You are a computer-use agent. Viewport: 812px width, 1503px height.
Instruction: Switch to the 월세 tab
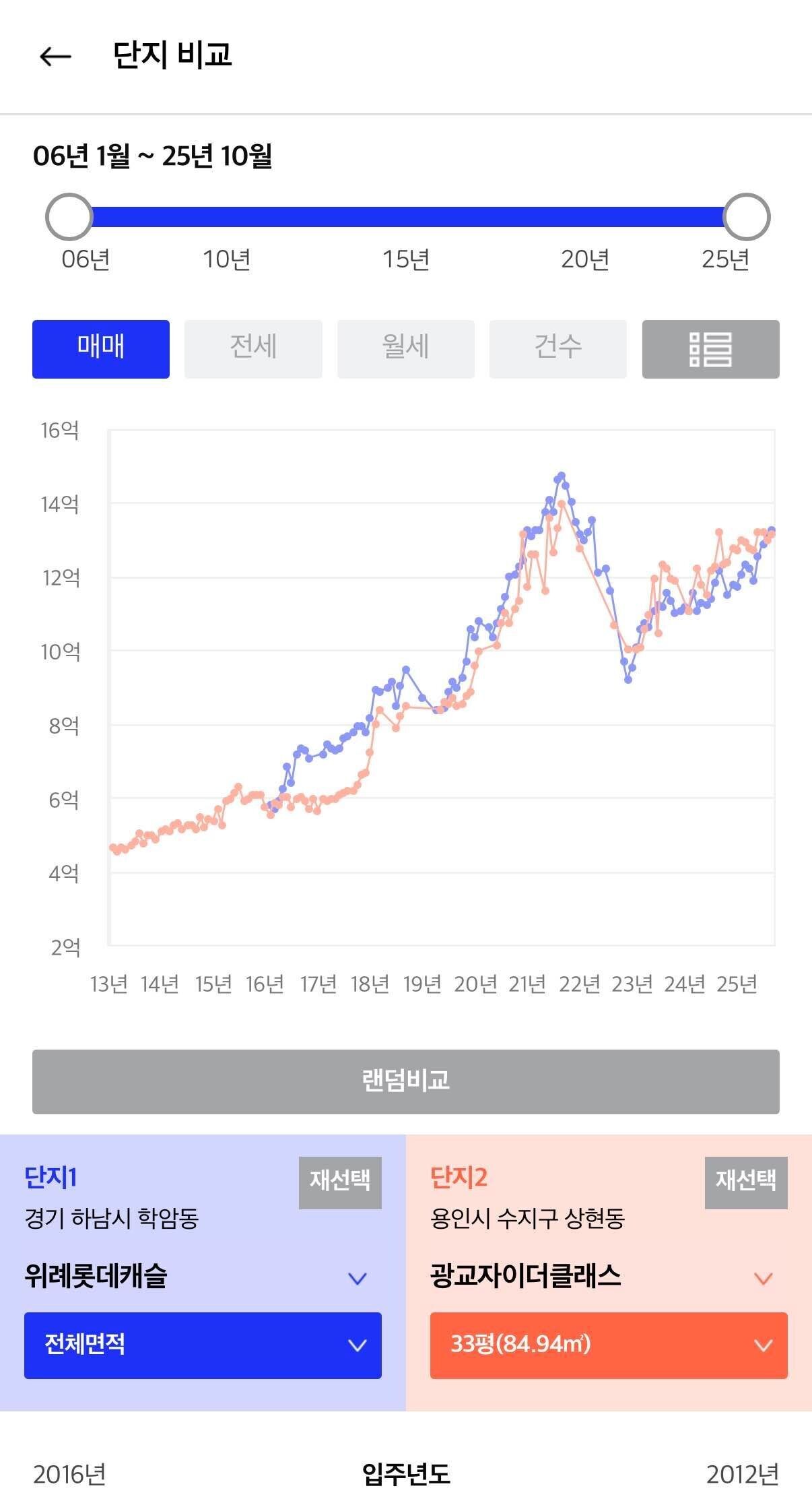point(405,349)
